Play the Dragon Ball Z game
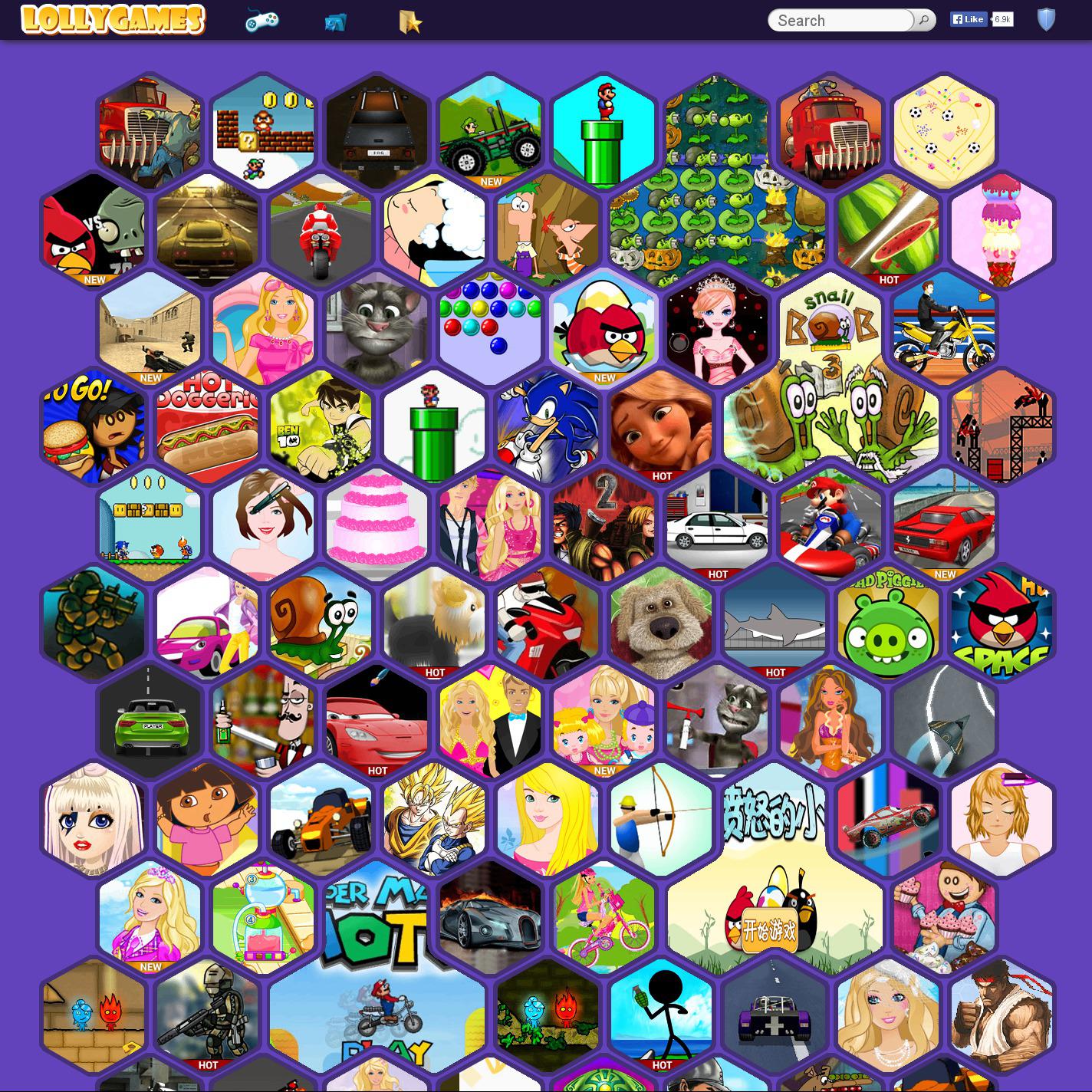Image resolution: width=1092 pixels, height=1092 pixels. coord(434,819)
